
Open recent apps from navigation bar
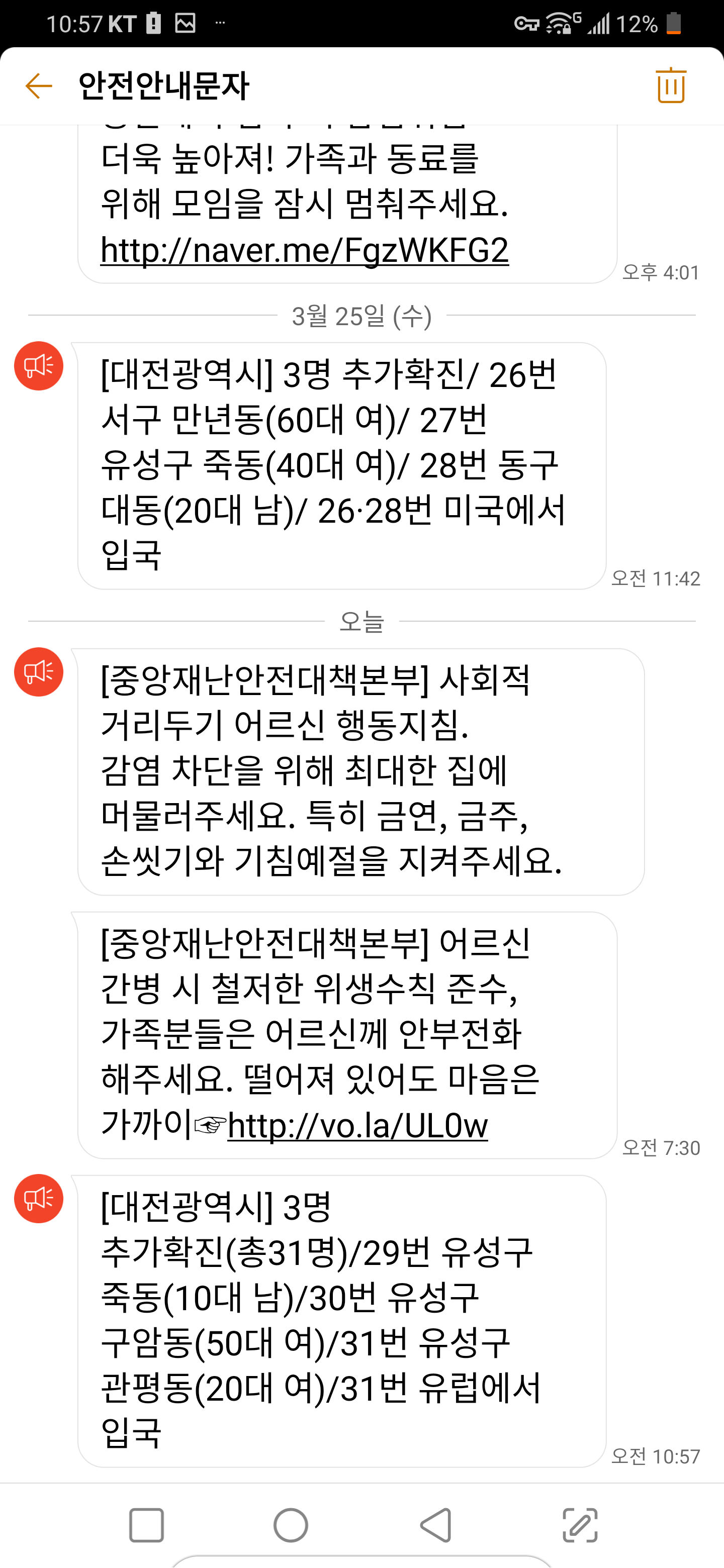[146, 1525]
